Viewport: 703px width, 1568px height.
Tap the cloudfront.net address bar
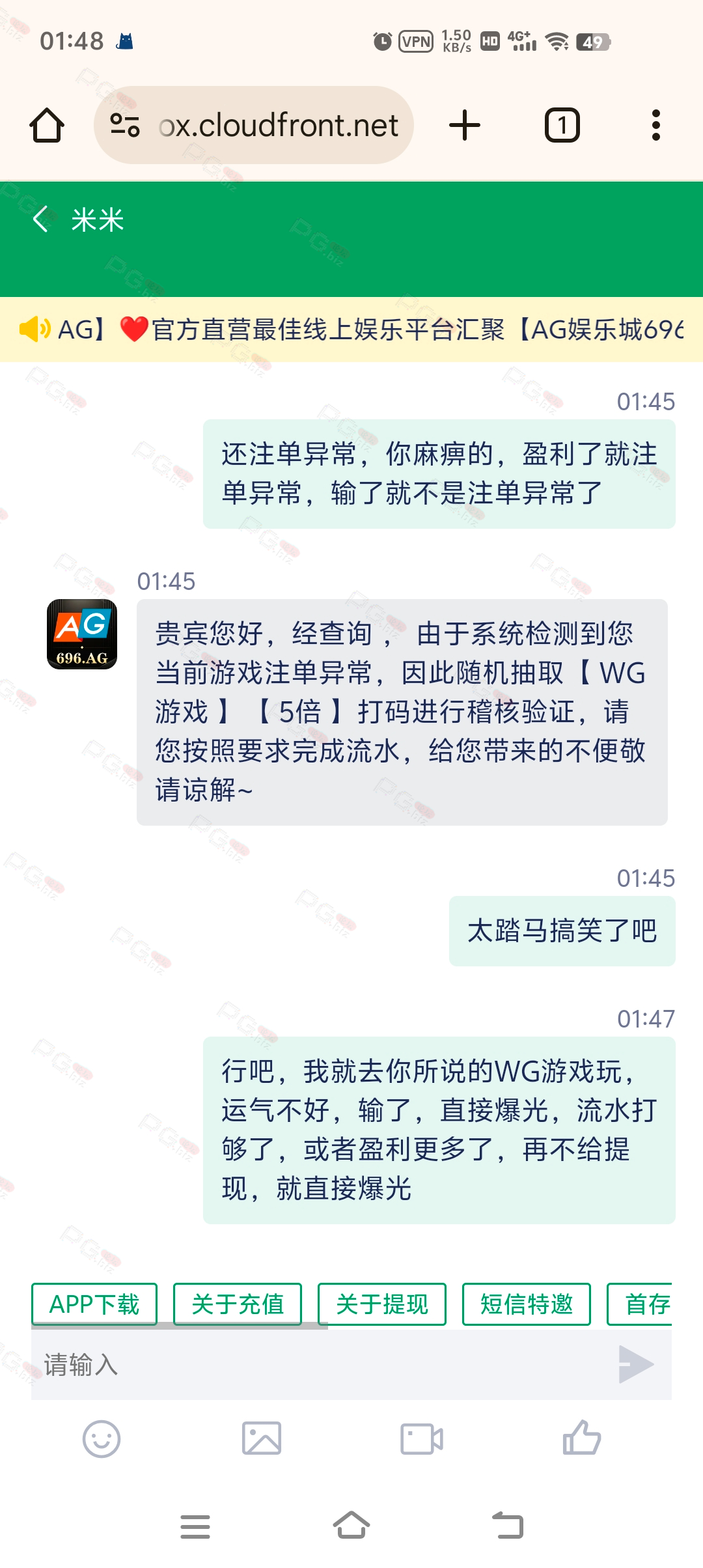[x=254, y=125]
